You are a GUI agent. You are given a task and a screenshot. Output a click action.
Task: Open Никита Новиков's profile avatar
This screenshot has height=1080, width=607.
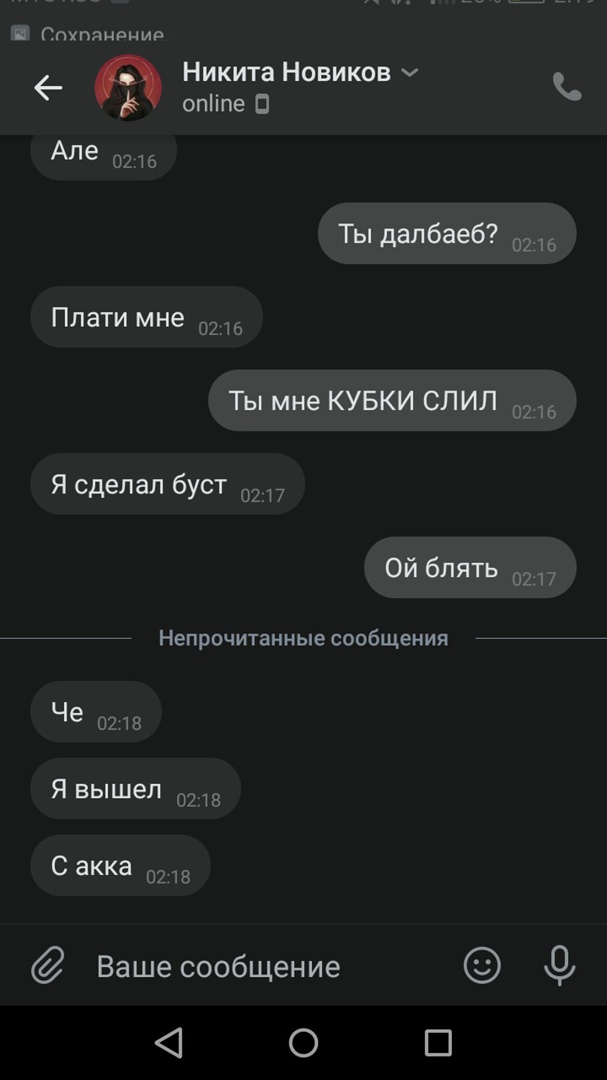click(x=128, y=88)
